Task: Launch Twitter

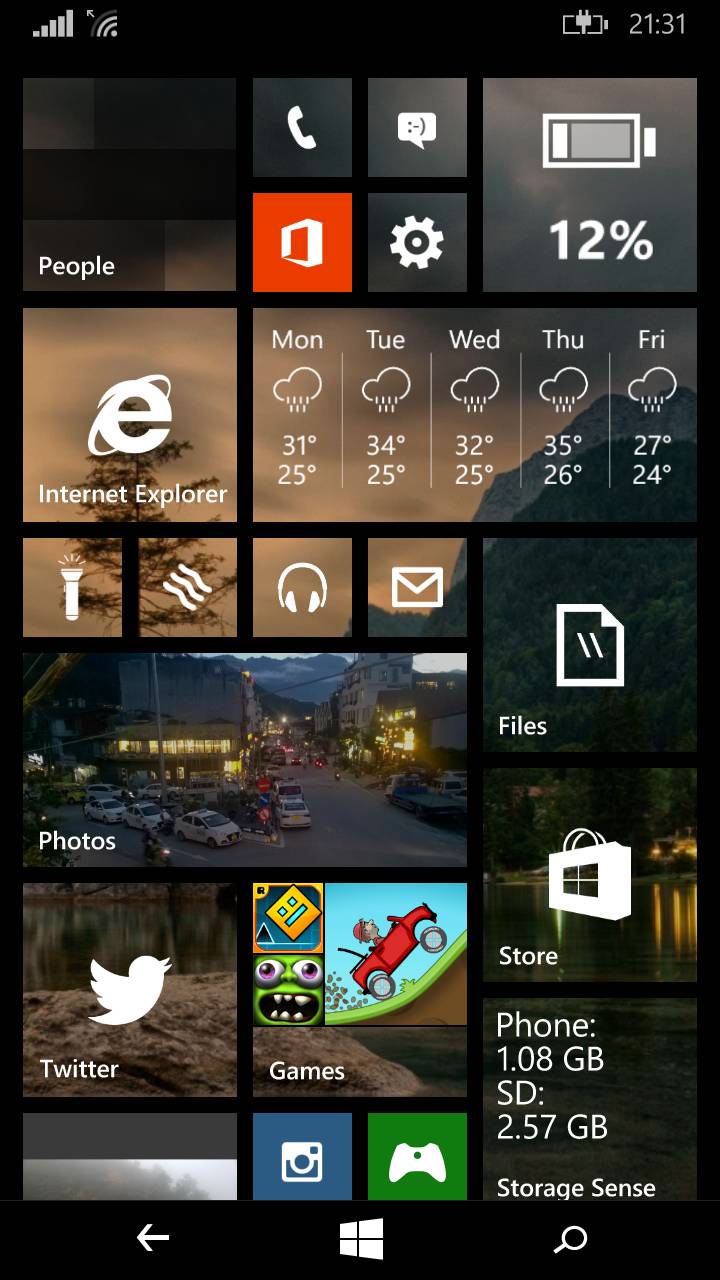Action: point(130,990)
